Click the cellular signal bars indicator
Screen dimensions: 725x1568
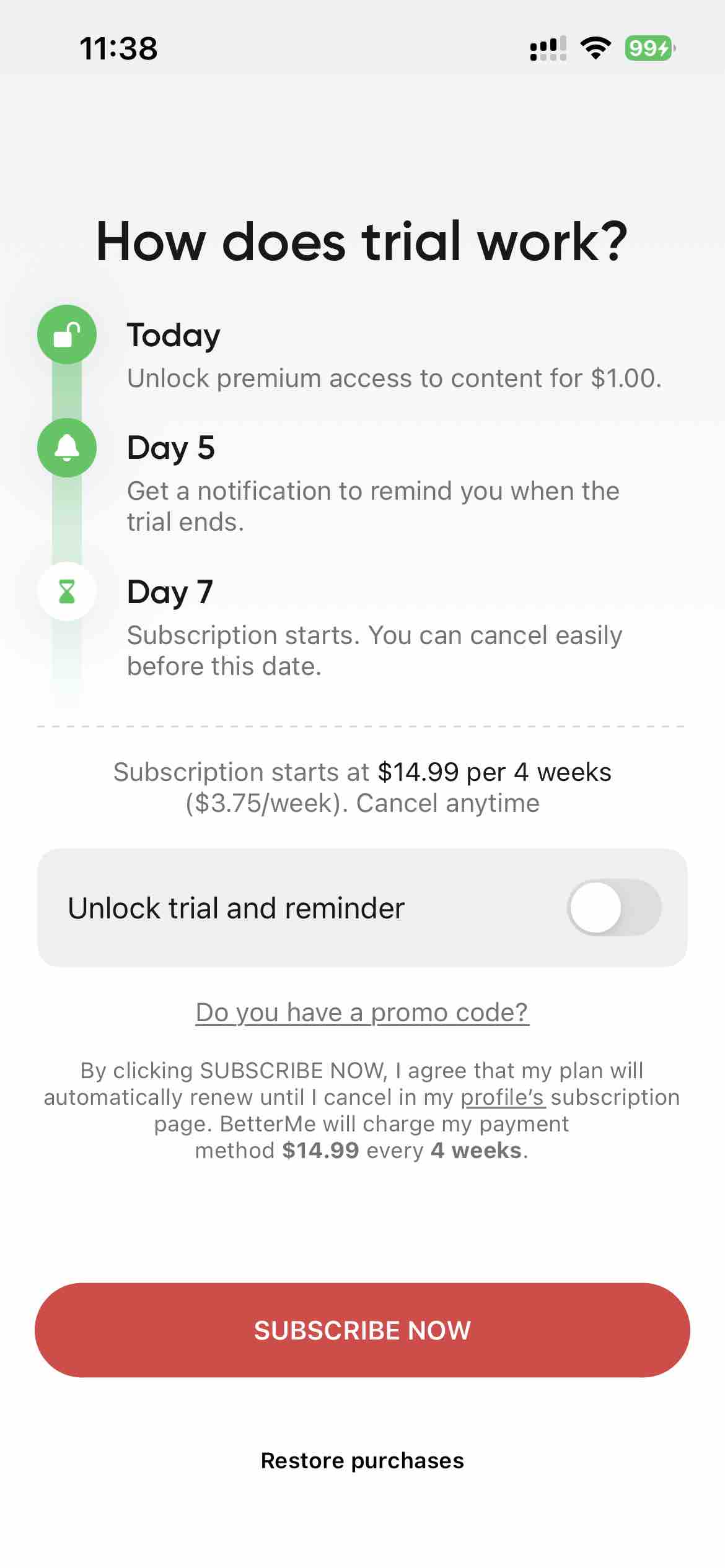pos(548,48)
